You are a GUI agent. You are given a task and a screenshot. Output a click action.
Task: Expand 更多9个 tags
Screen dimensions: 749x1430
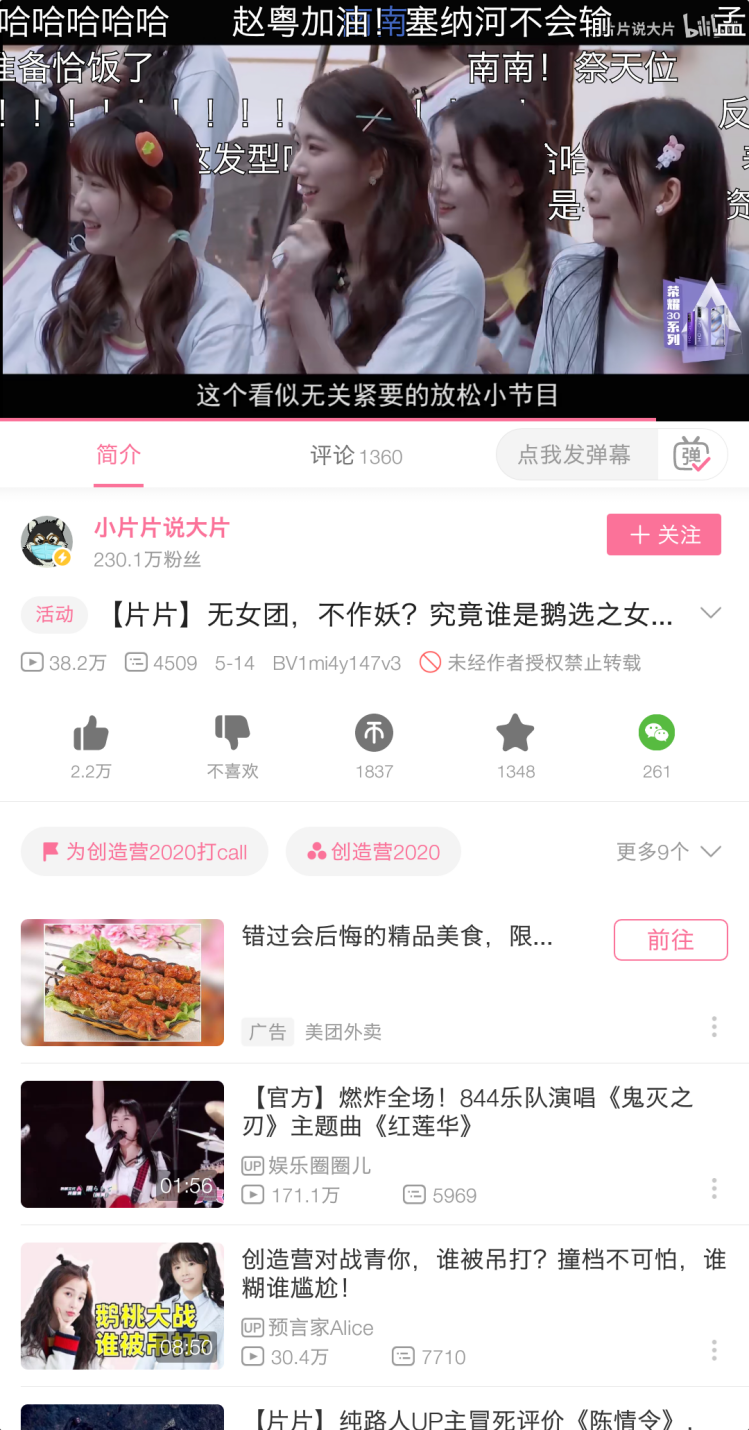667,851
